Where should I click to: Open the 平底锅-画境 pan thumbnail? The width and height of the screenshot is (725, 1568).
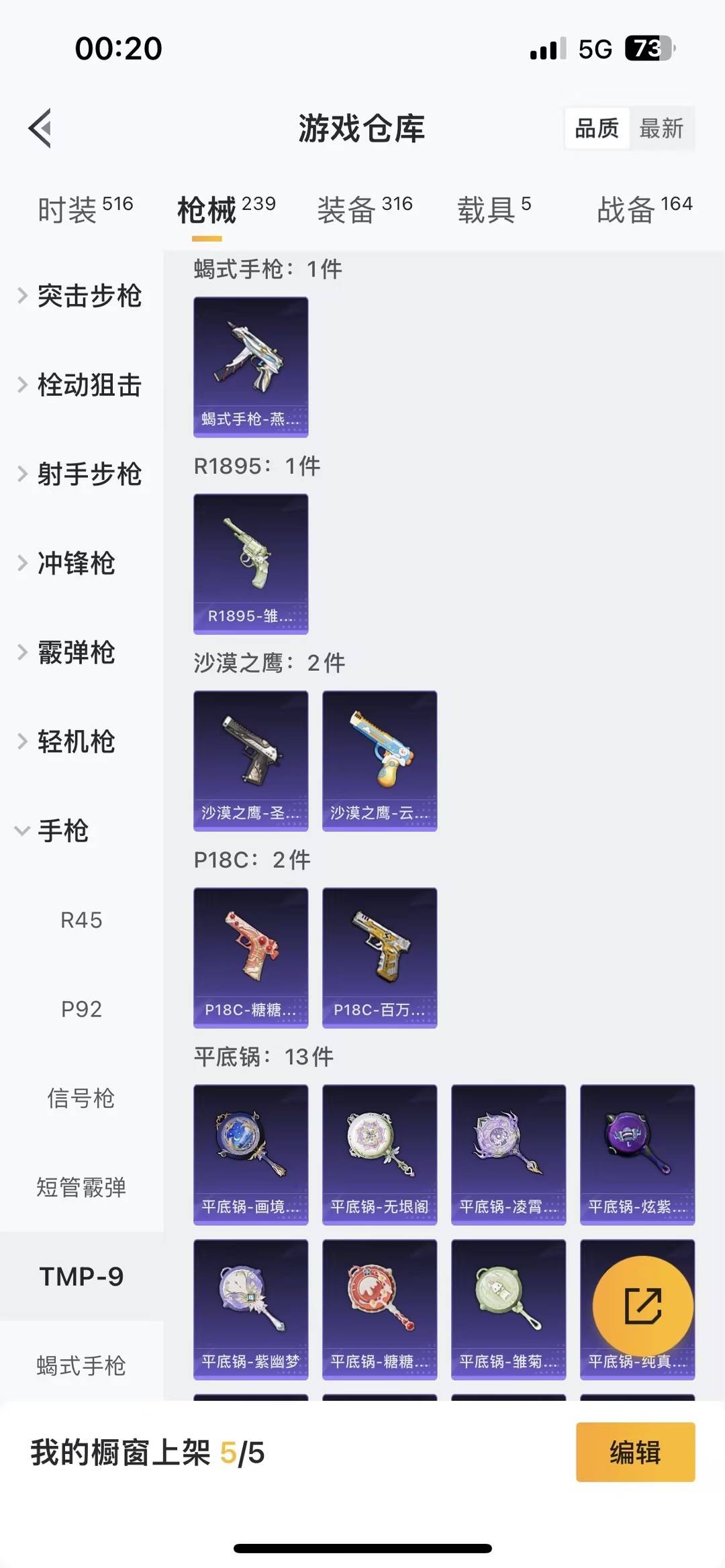250,1154
